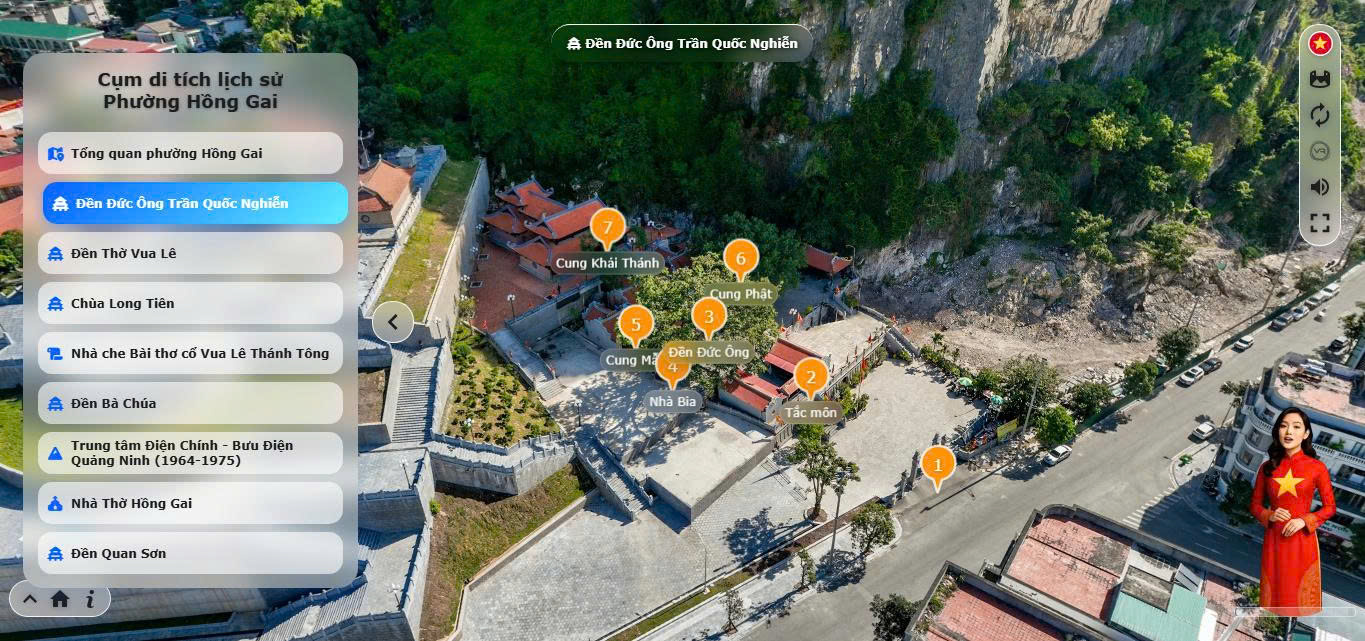Change language via Vietnam flag icon
The width and height of the screenshot is (1365, 641).
coord(1320,44)
